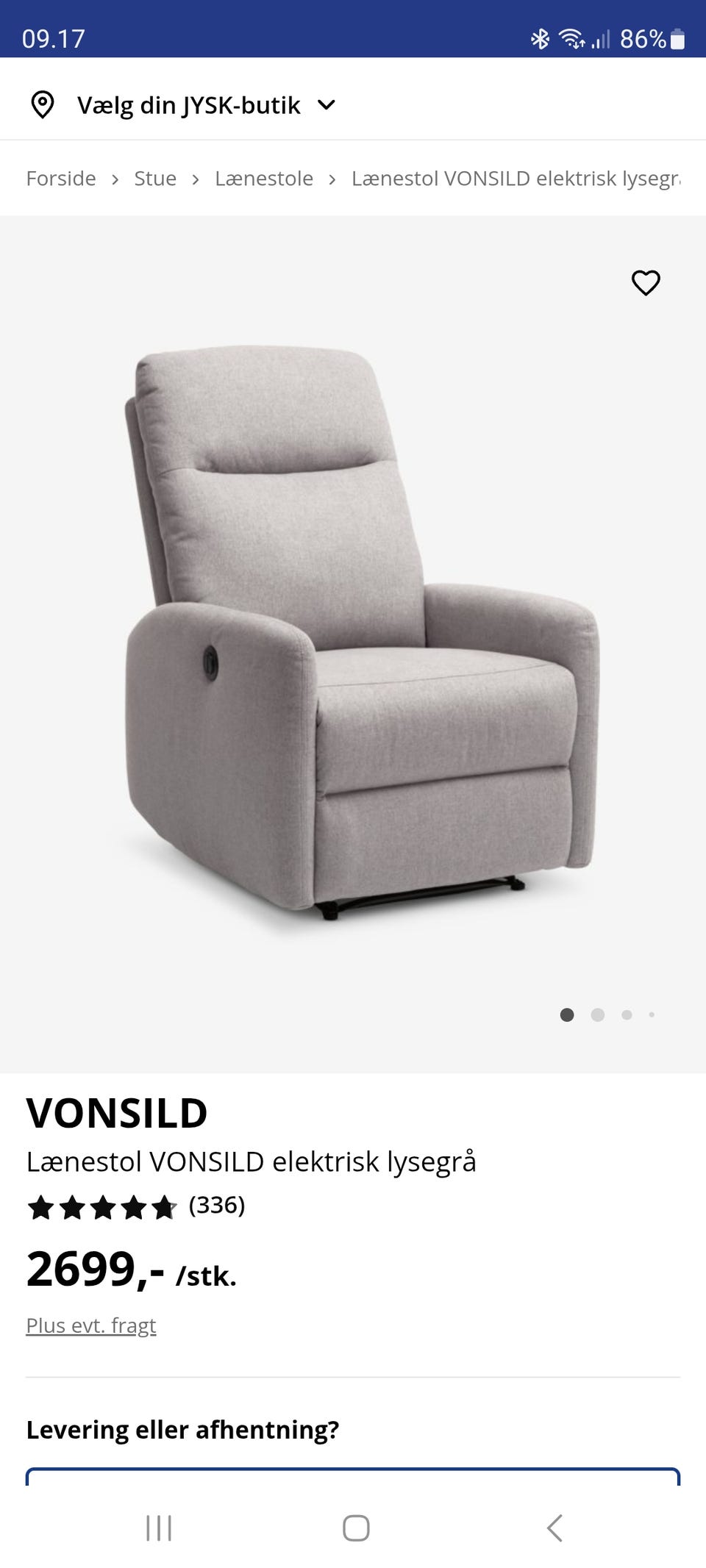
Task: Tap the location pin icon
Action: pyautogui.click(x=43, y=104)
